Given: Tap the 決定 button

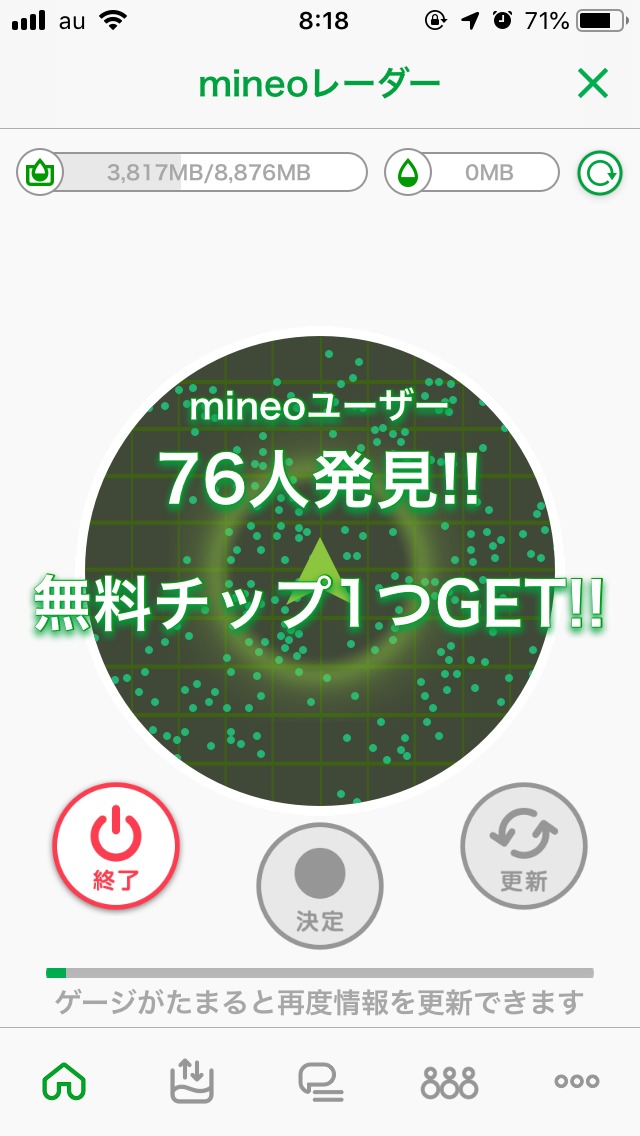Looking at the screenshot, I should pos(320,884).
